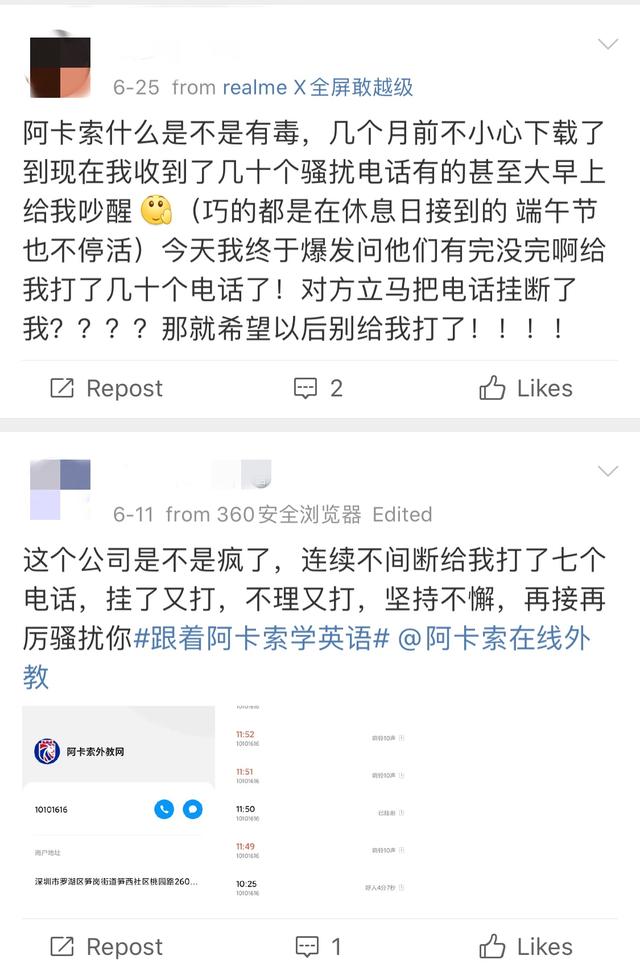This screenshot has width=640, height=972.
Task: Like the 6-11 post about seven calls
Action: pos(526,946)
